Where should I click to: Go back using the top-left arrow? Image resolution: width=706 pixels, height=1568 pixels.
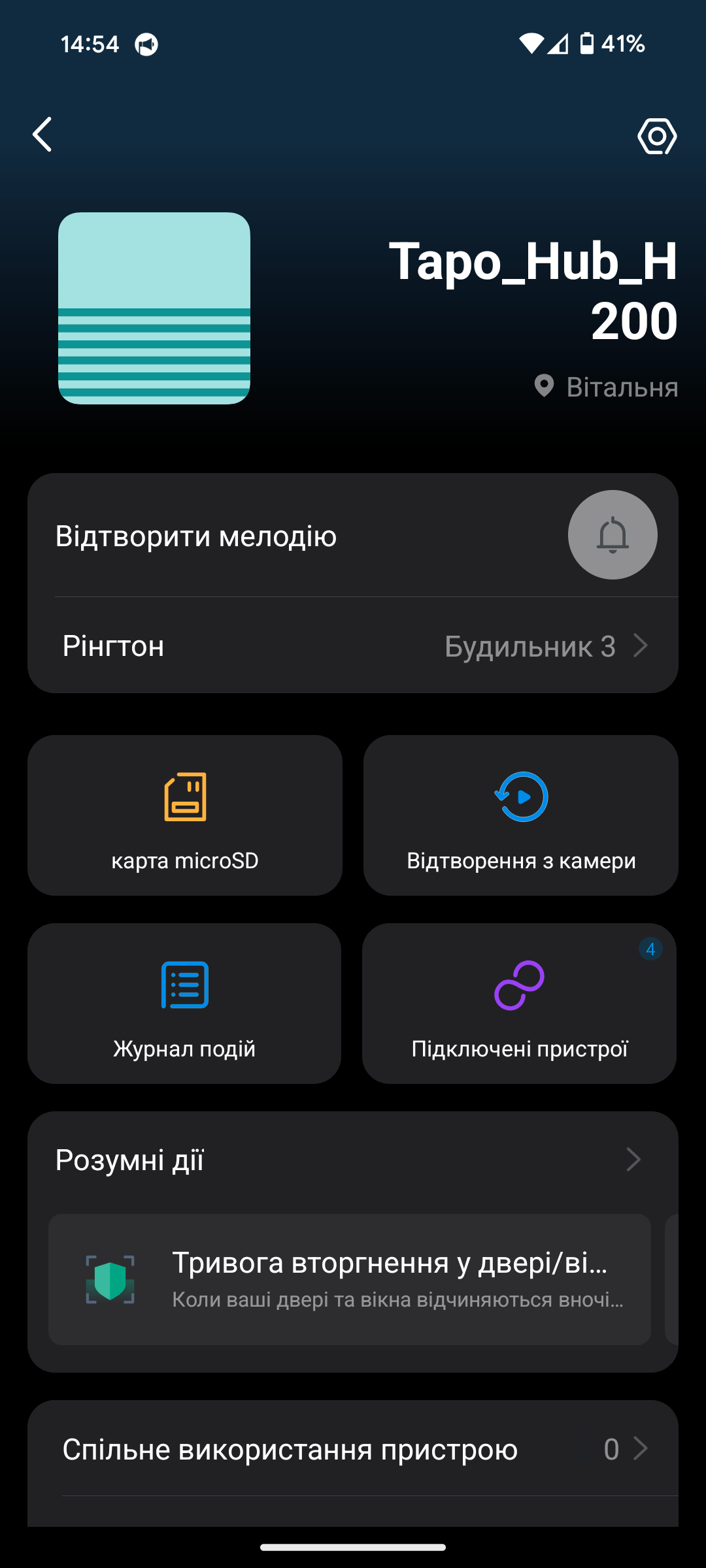coord(43,135)
